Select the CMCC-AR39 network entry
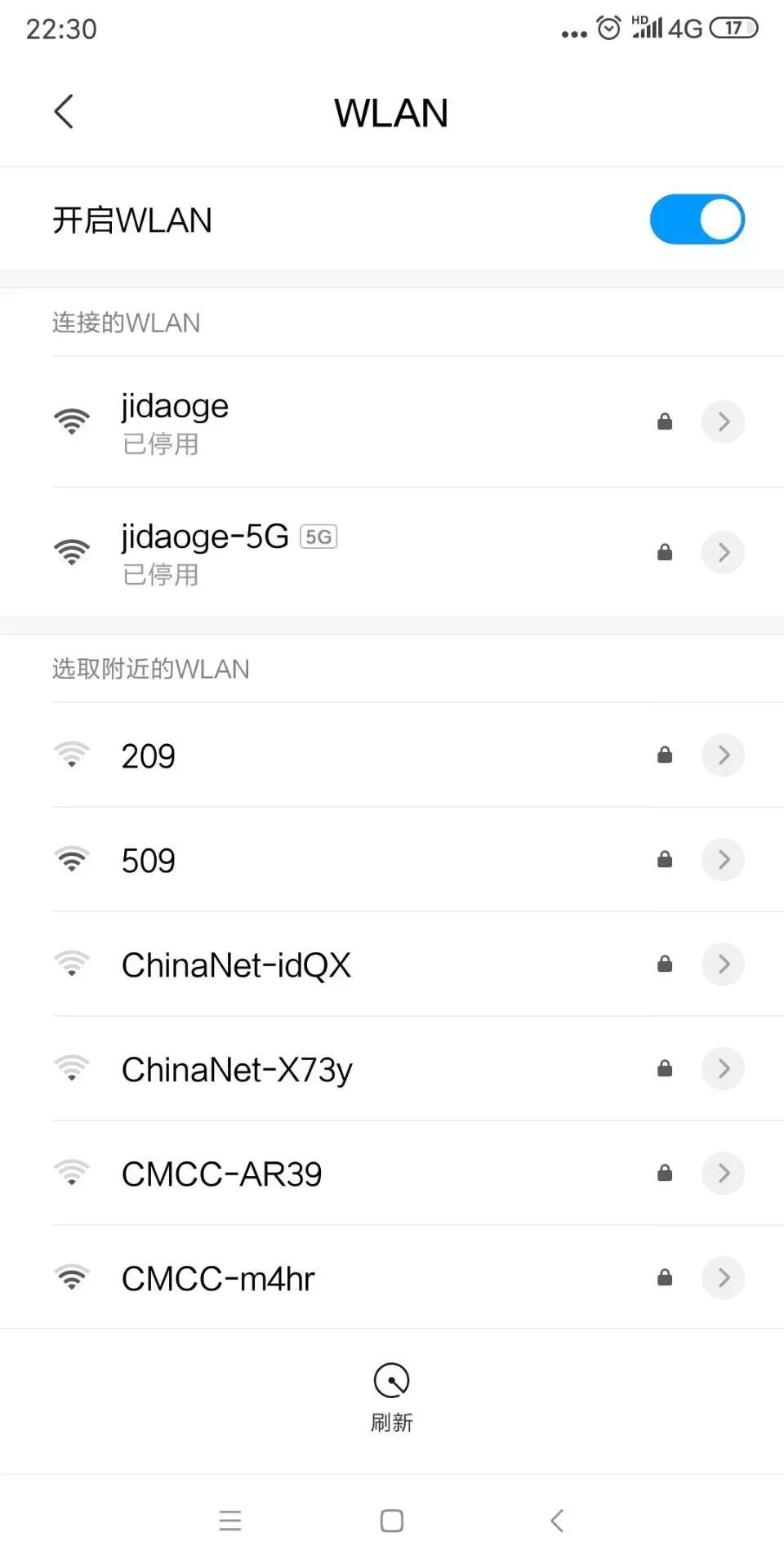This screenshot has width=784, height=1568. [x=327, y=1174]
